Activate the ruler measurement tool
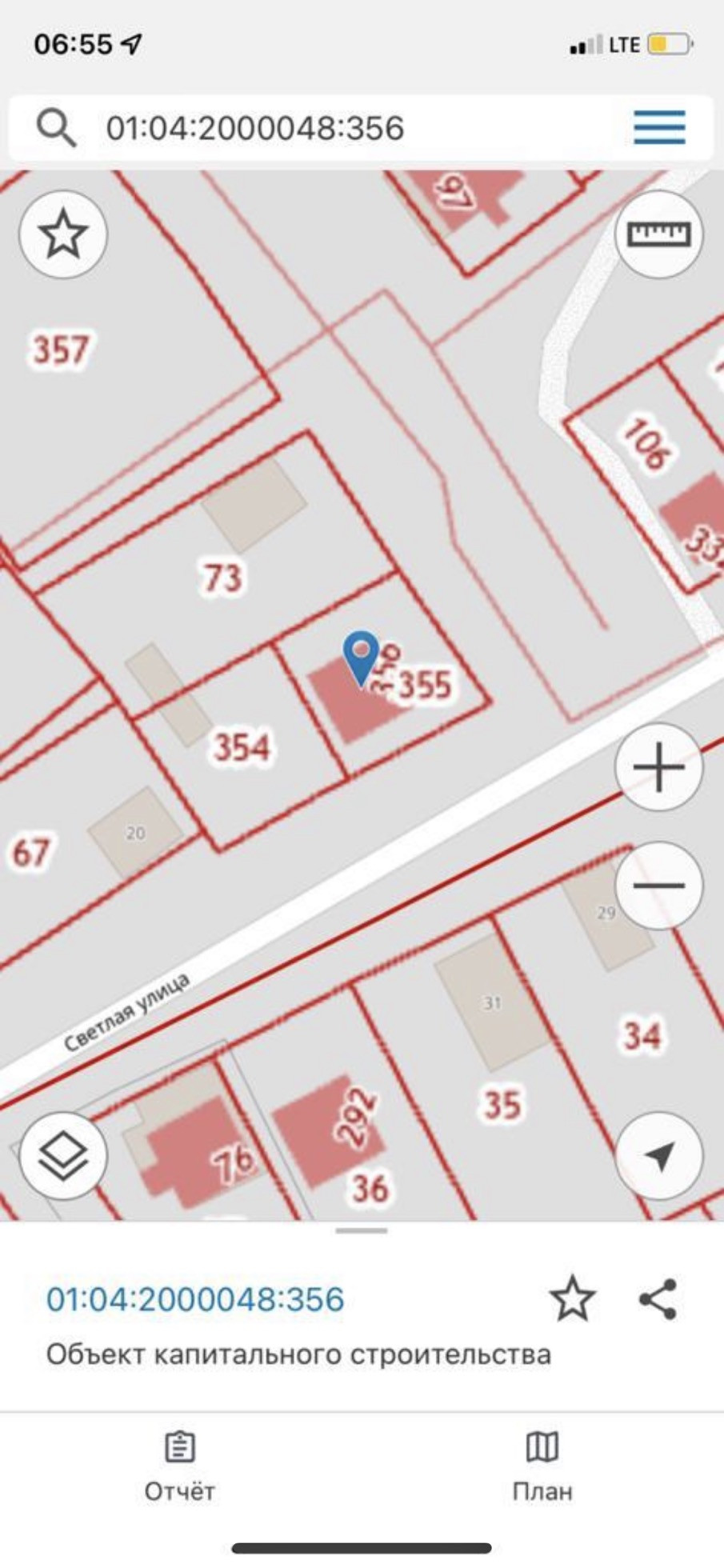724x1568 pixels. point(658,234)
